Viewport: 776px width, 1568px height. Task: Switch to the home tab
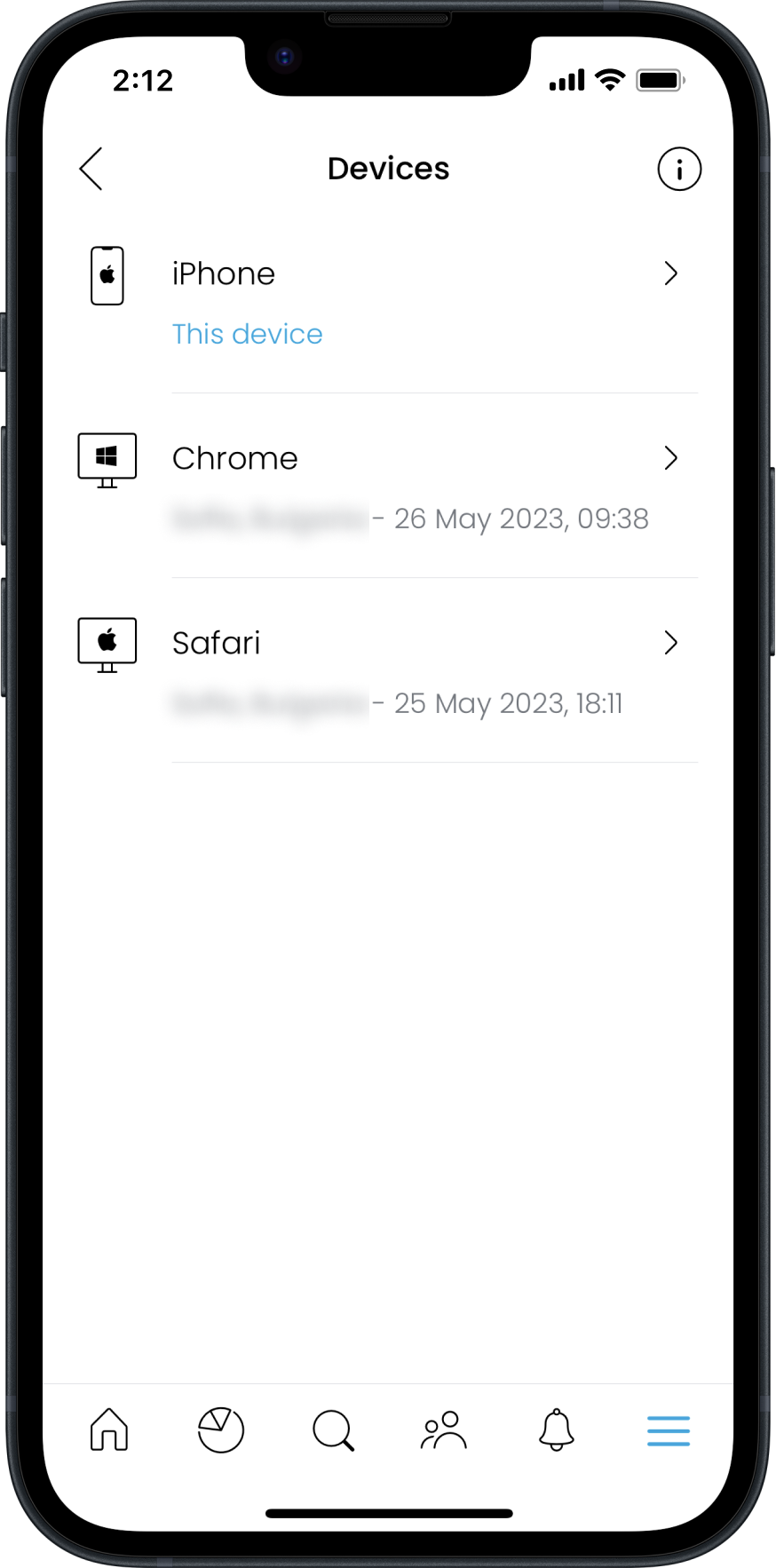tap(109, 1429)
